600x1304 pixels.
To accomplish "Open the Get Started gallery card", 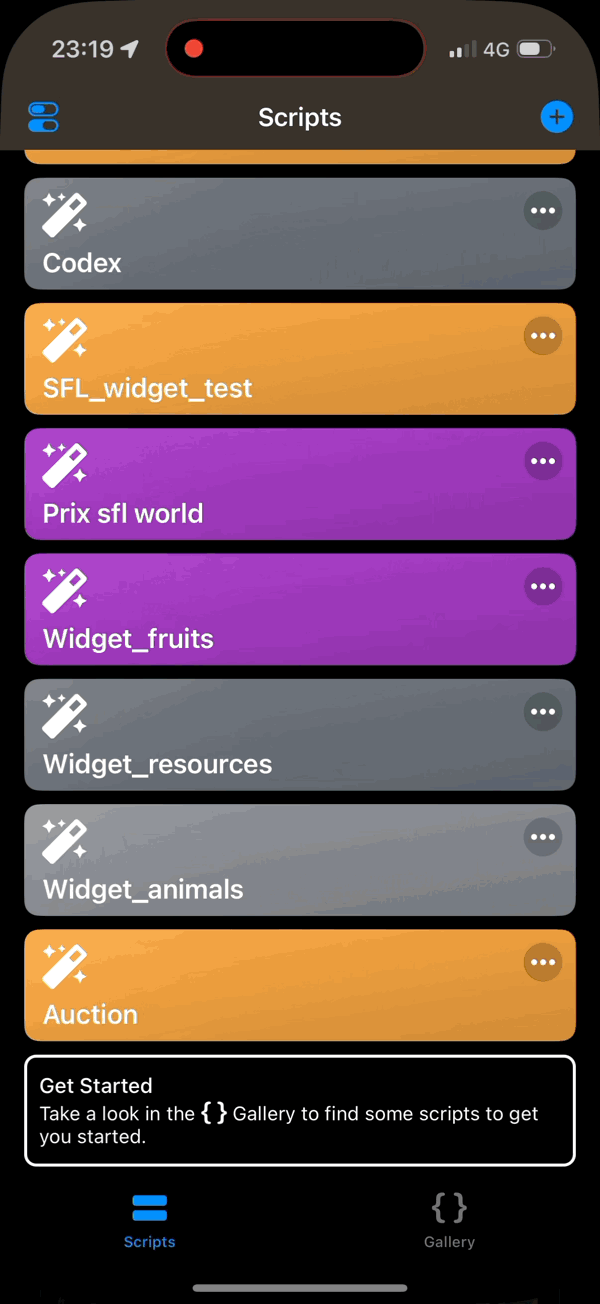I will coord(300,1111).
